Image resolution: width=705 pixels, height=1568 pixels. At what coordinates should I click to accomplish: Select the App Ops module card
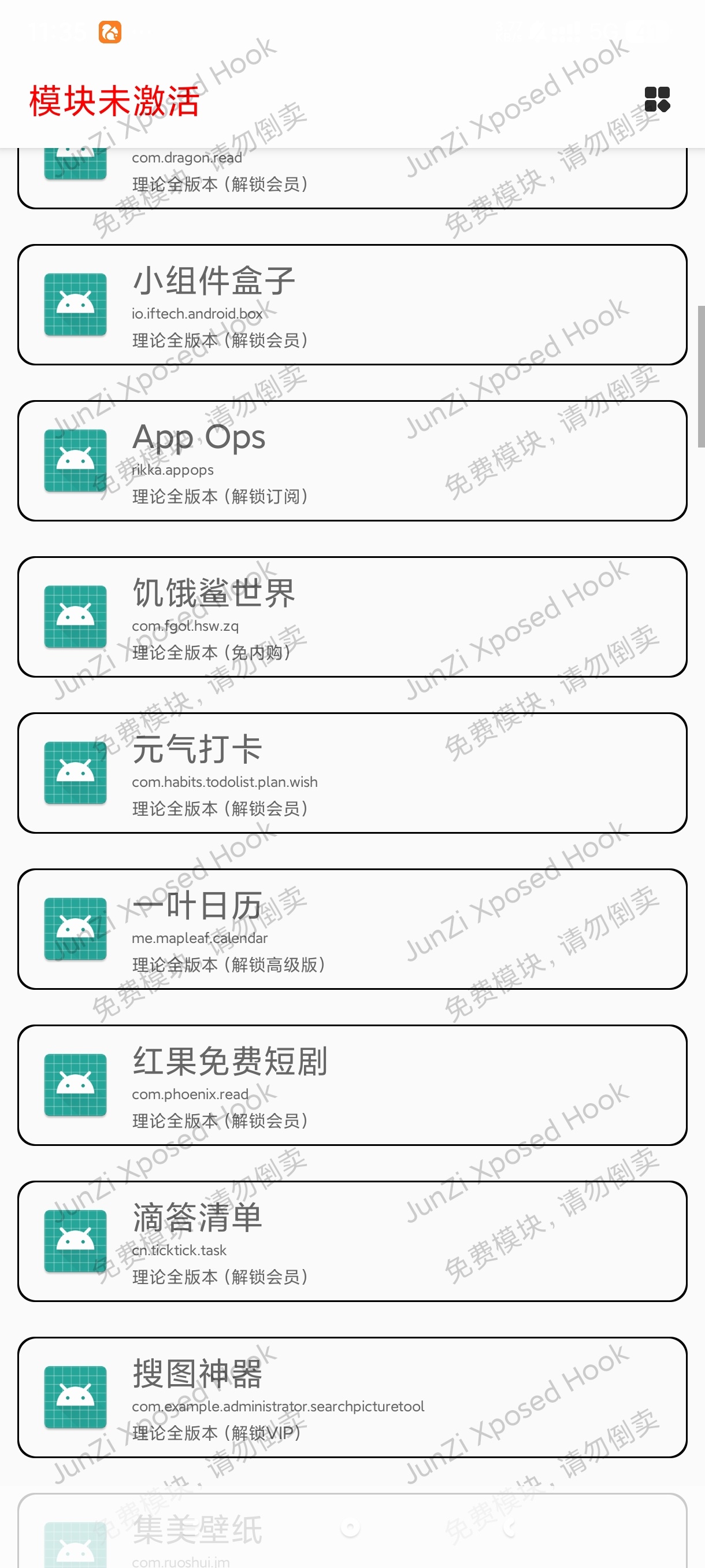pyautogui.click(x=352, y=460)
